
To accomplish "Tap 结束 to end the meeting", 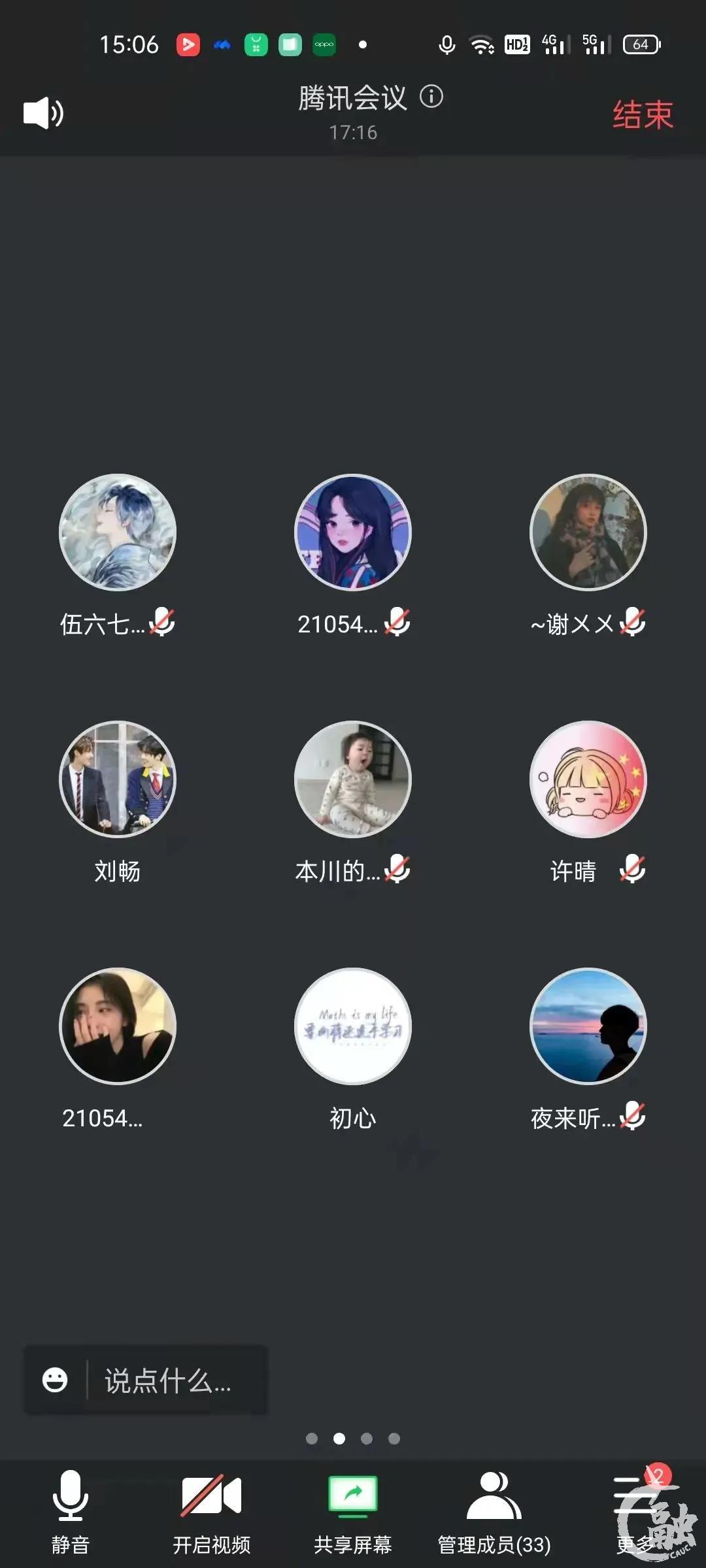I will pyautogui.click(x=642, y=115).
